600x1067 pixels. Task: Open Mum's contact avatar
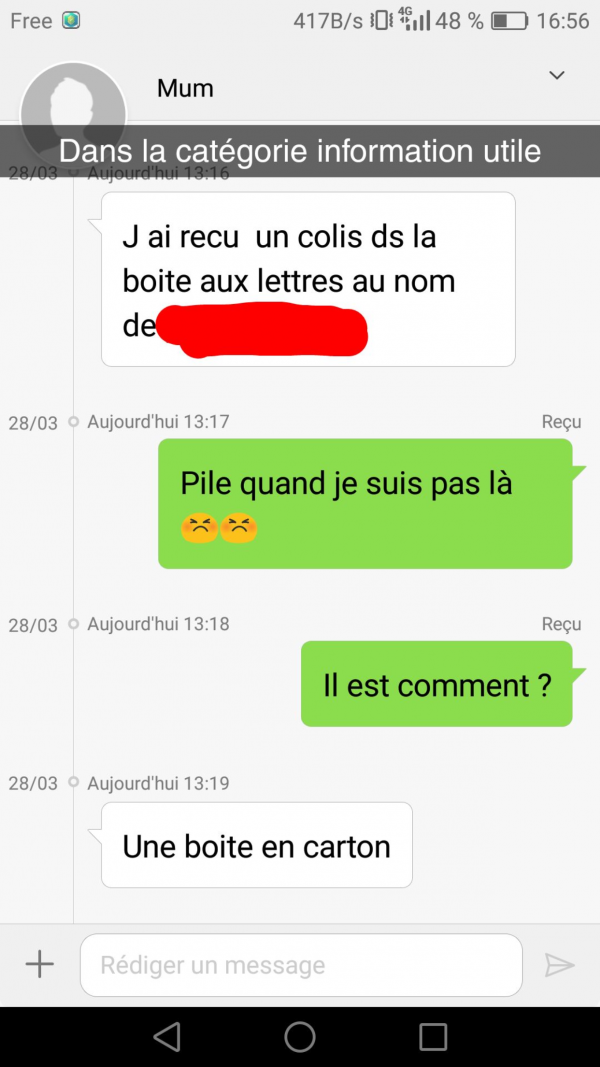pos(73,100)
